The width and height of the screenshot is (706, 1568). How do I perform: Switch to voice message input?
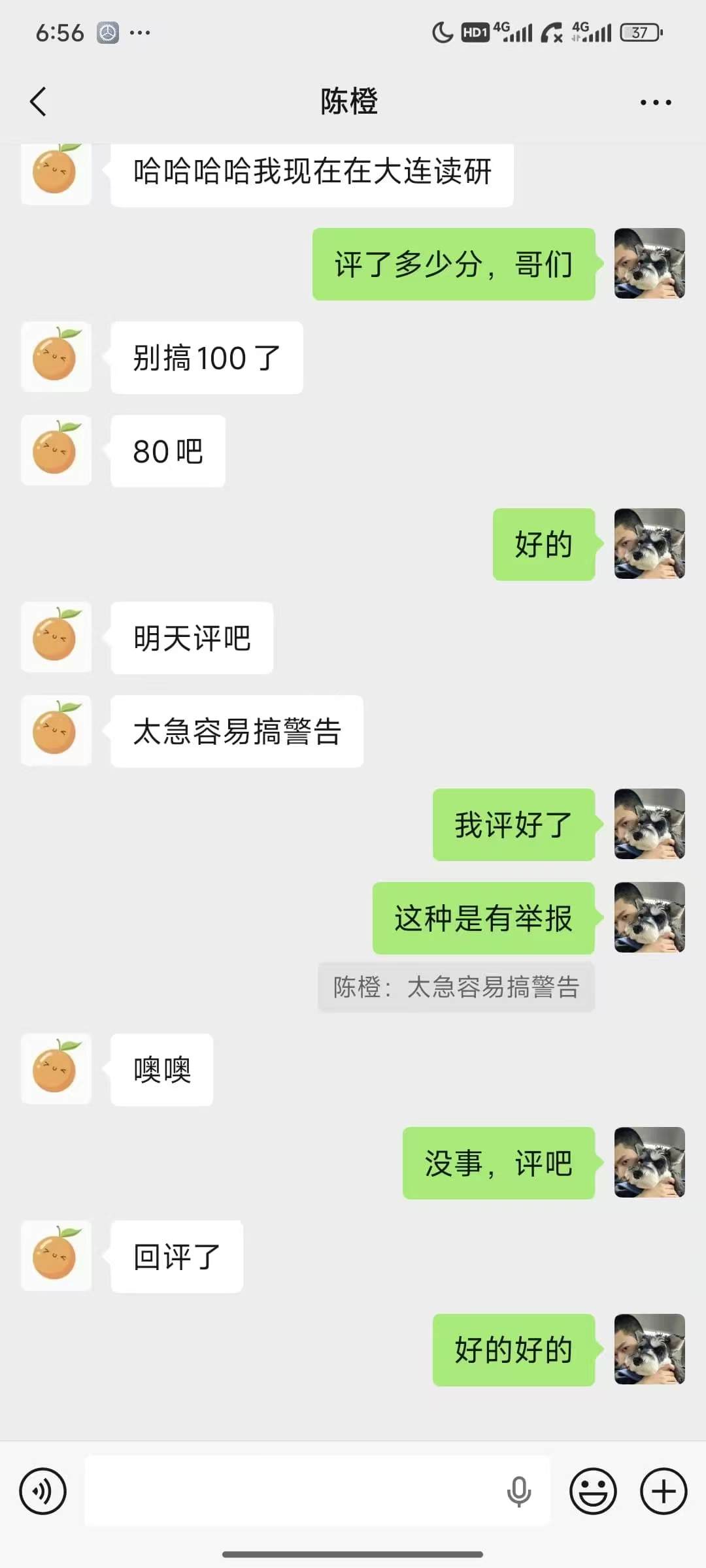pos(43,1491)
